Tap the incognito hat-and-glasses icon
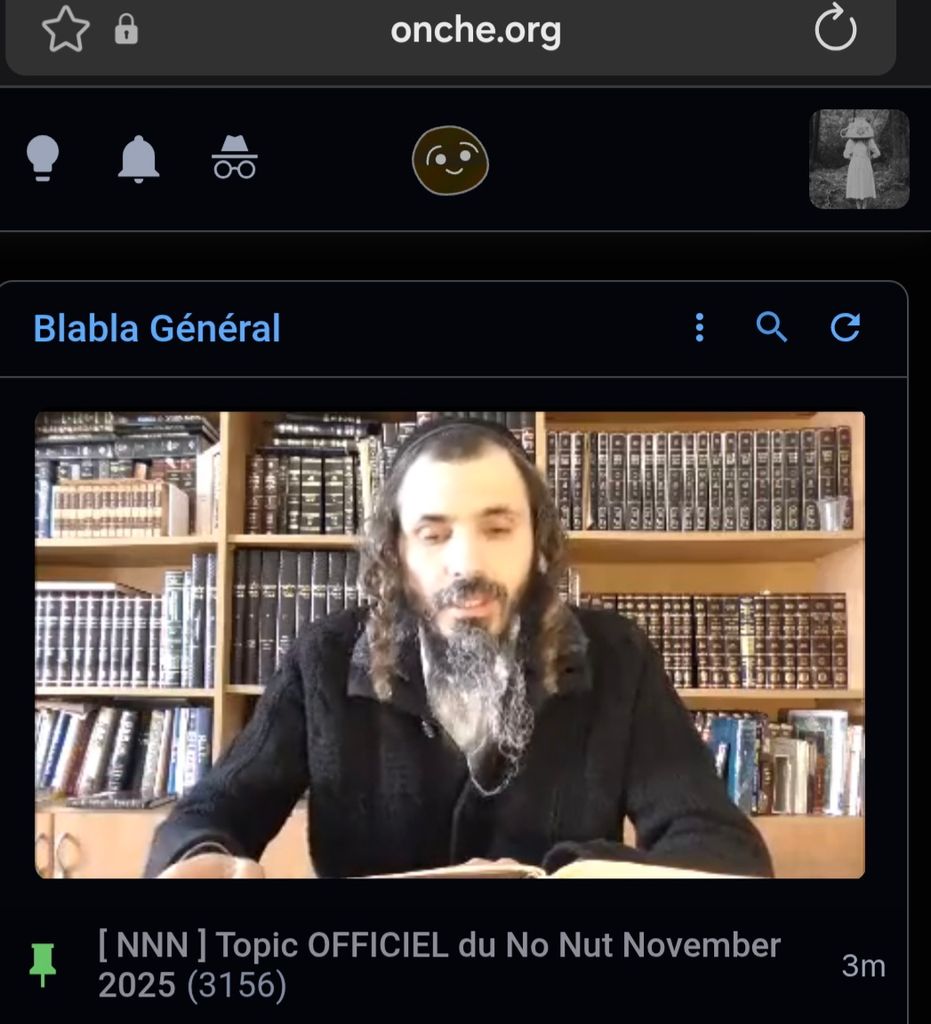Image resolution: width=931 pixels, height=1024 pixels. 235,158
